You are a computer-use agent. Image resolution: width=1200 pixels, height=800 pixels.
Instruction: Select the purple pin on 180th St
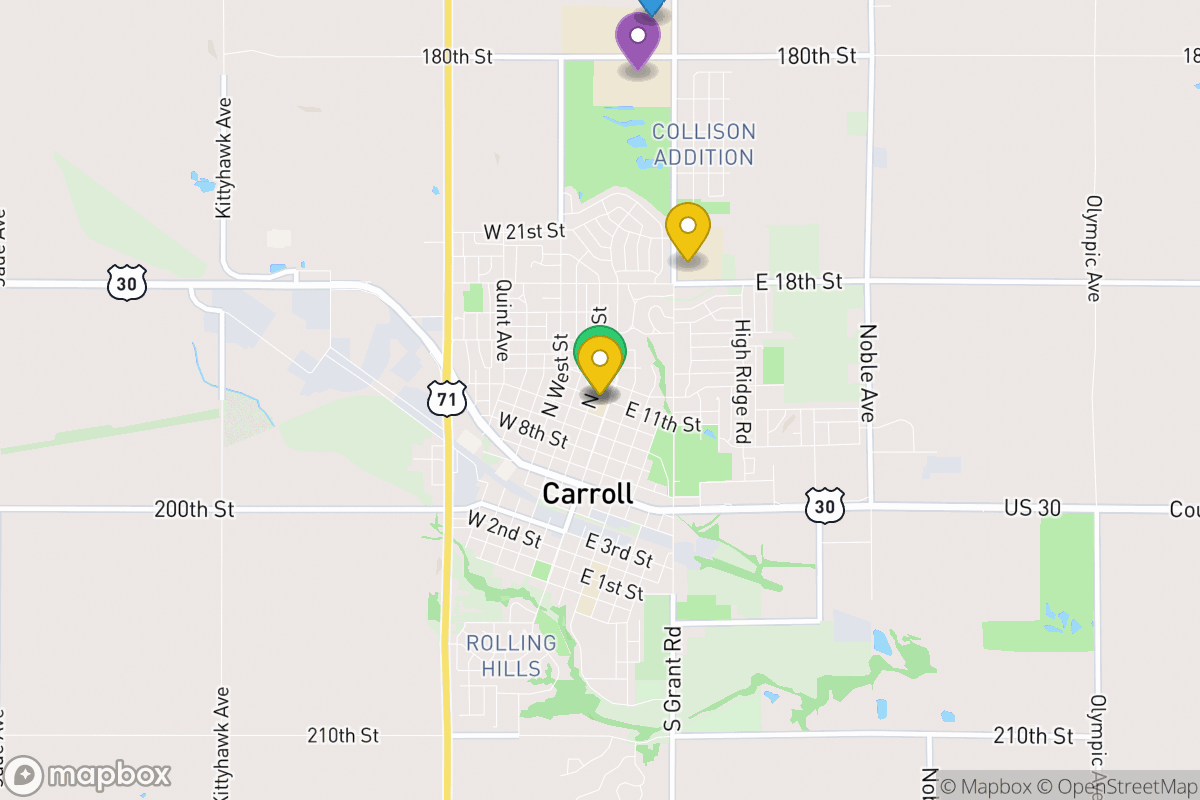(638, 38)
